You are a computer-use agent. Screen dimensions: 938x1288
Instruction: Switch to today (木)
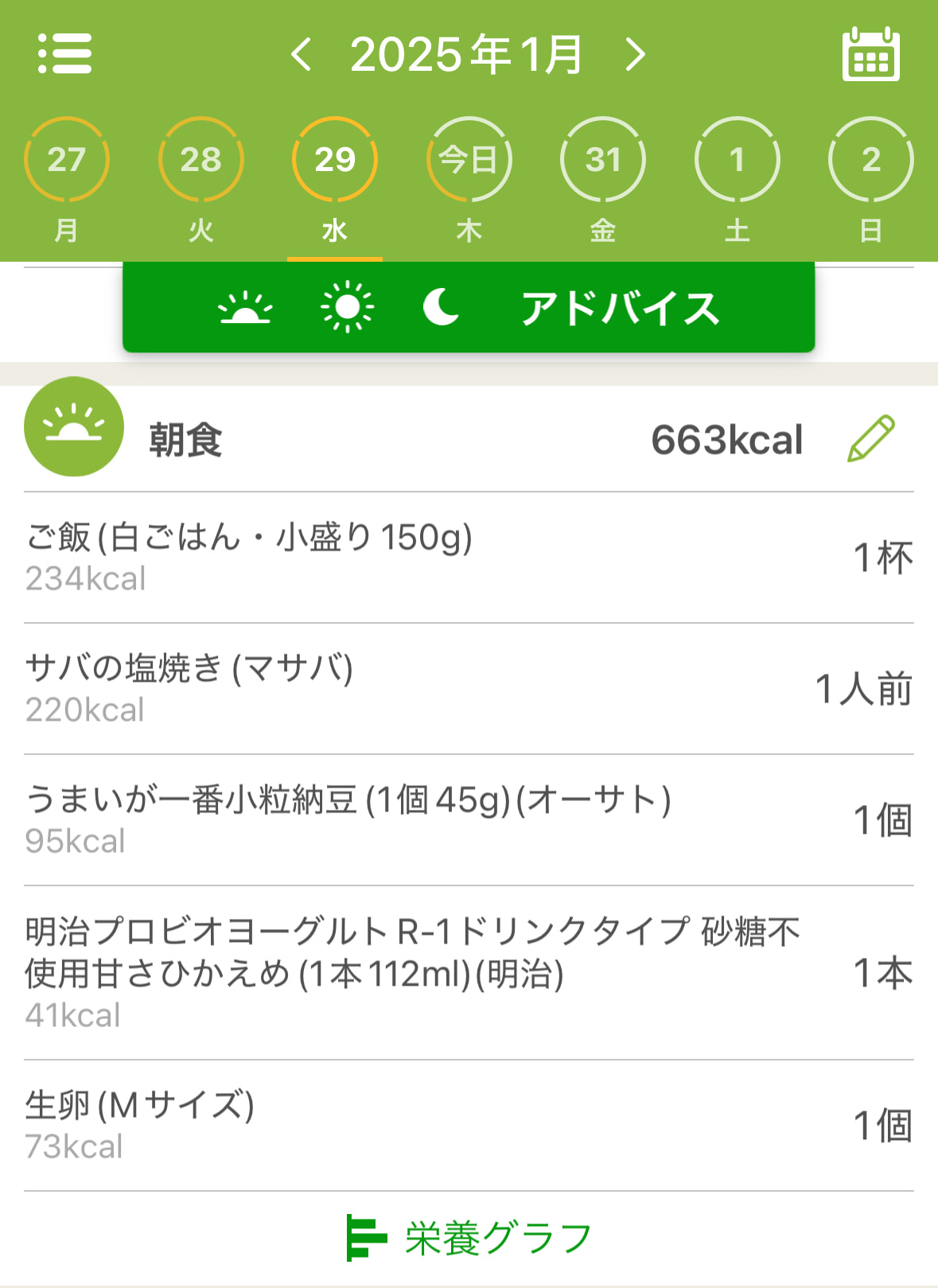pos(469,160)
